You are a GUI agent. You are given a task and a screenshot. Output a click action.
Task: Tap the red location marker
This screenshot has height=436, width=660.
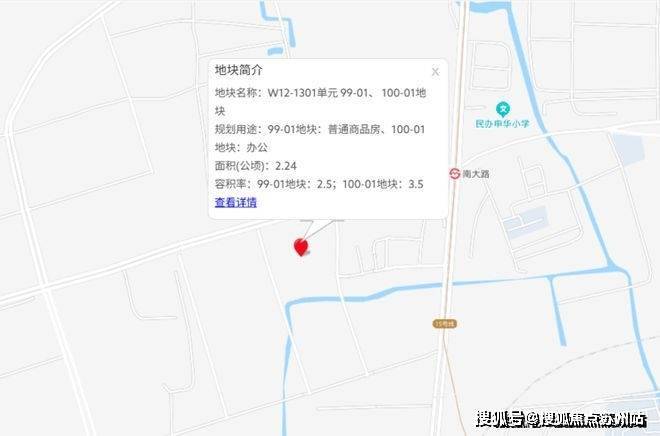coord(301,246)
